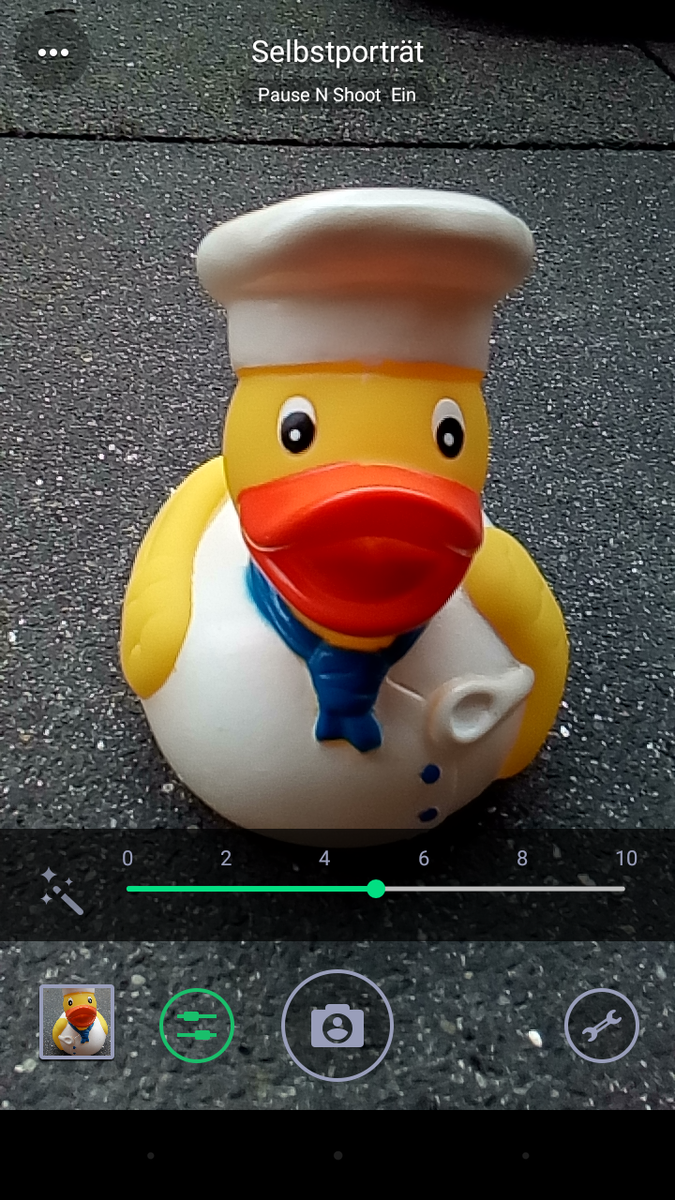The image size is (675, 1200).
Task: Open the last photo thumbnail of the duck
Action: point(77,1022)
